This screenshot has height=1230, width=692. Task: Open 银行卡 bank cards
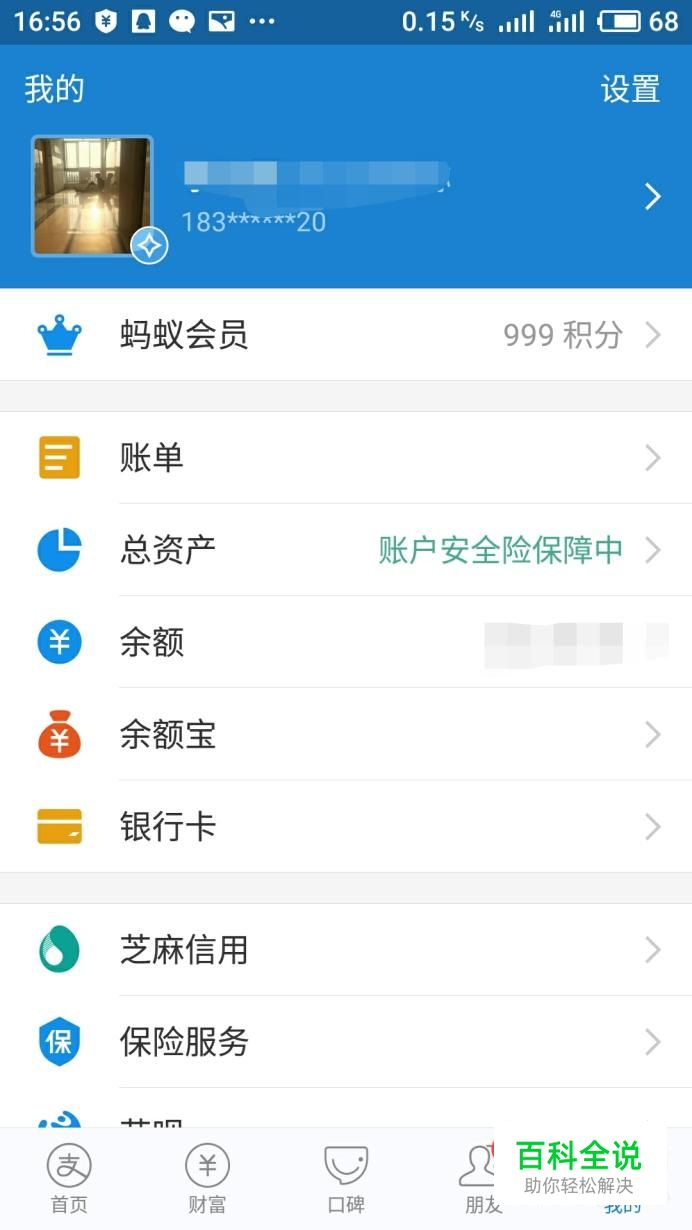(345, 827)
